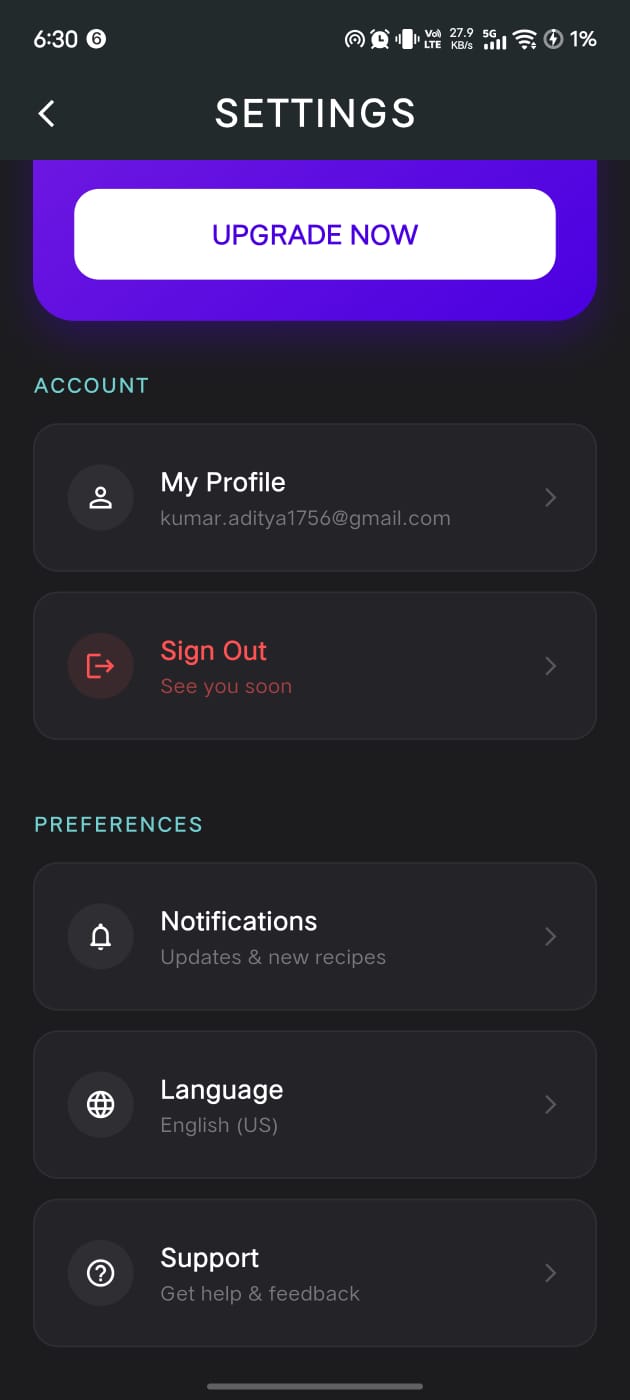
Task: Tap the Upgrade Now button
Action: coord(314,234)
